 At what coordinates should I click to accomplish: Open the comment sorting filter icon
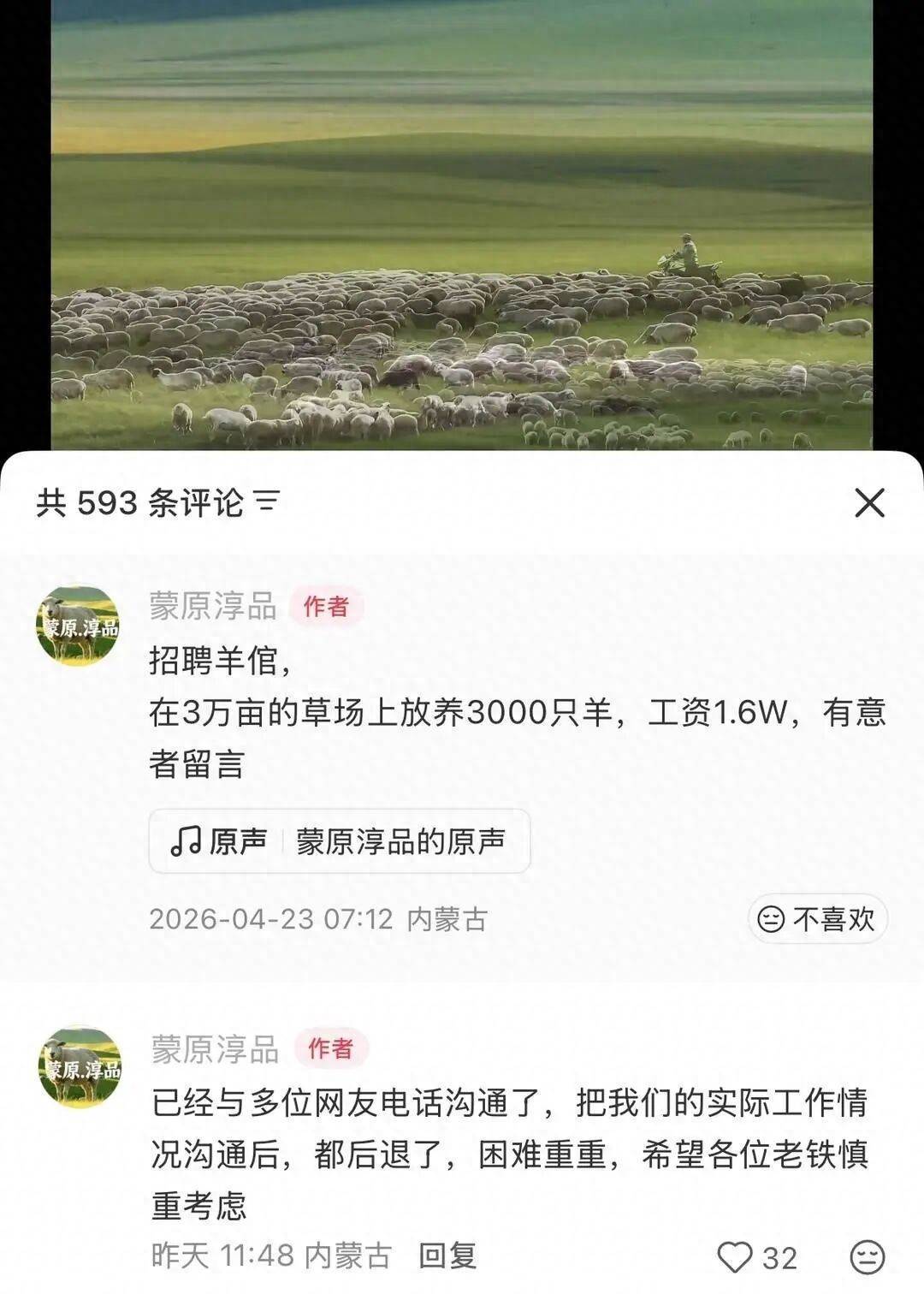coord(268,502)
